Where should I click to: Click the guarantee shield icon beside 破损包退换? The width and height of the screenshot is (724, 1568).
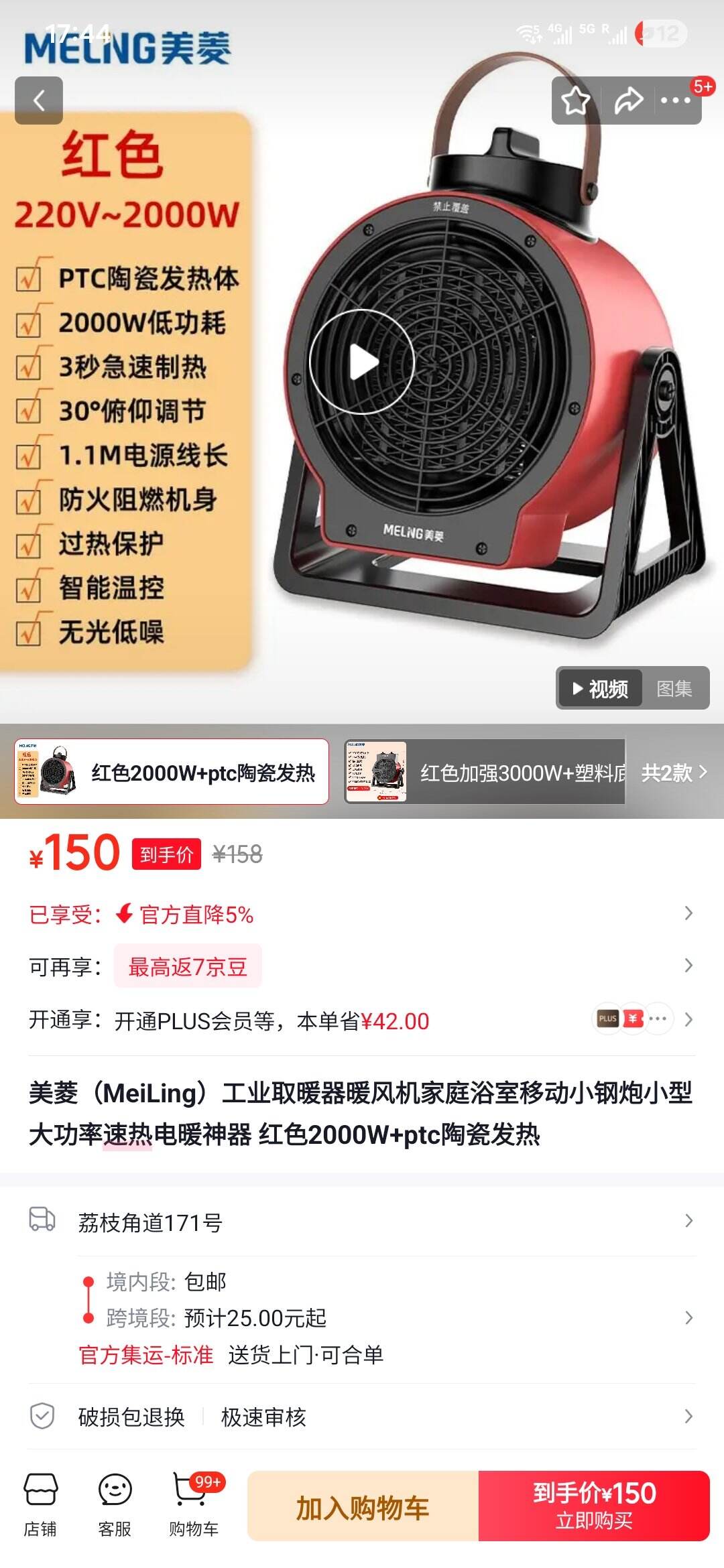click(42, 1417)
